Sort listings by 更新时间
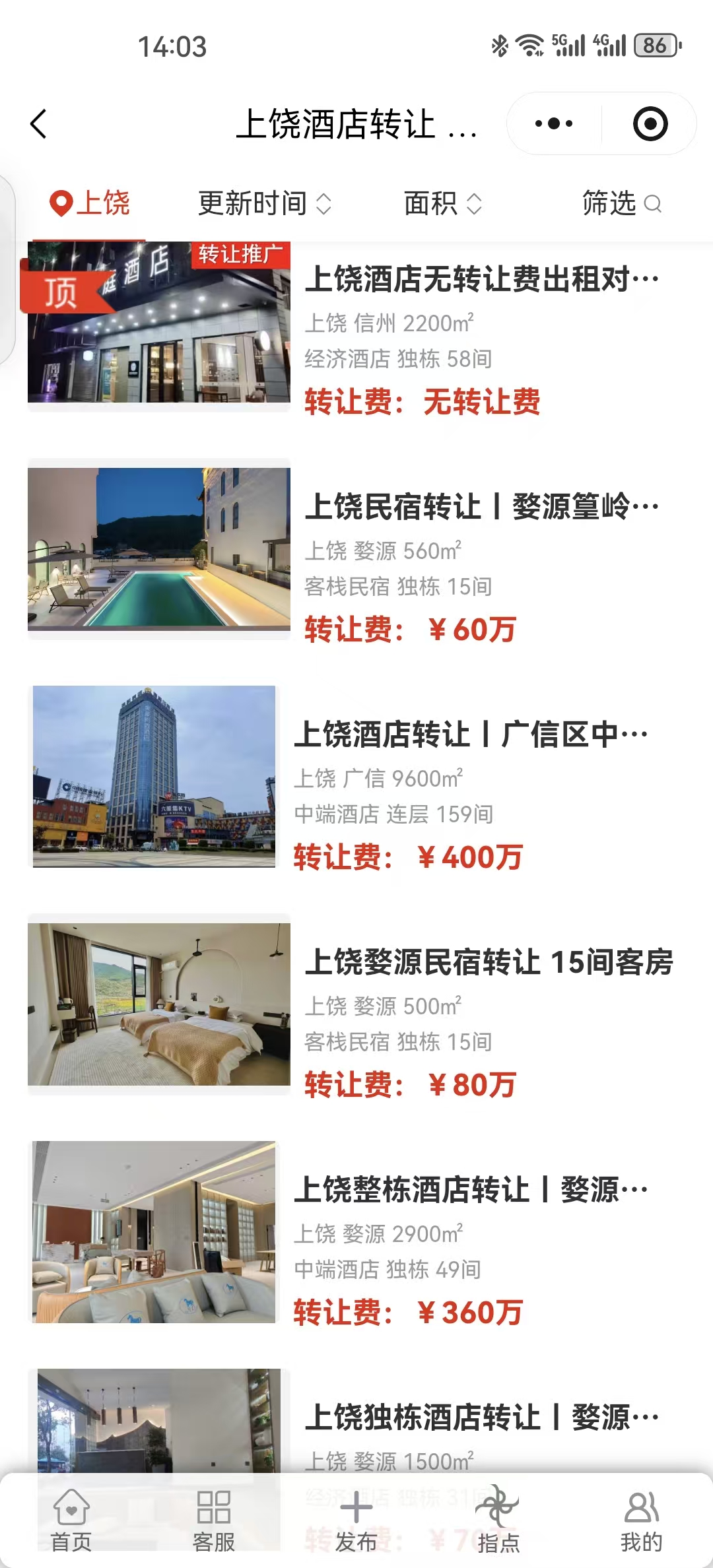Image resolution: width=713 pixels, height=1568 pixels. tap(264, 203)
